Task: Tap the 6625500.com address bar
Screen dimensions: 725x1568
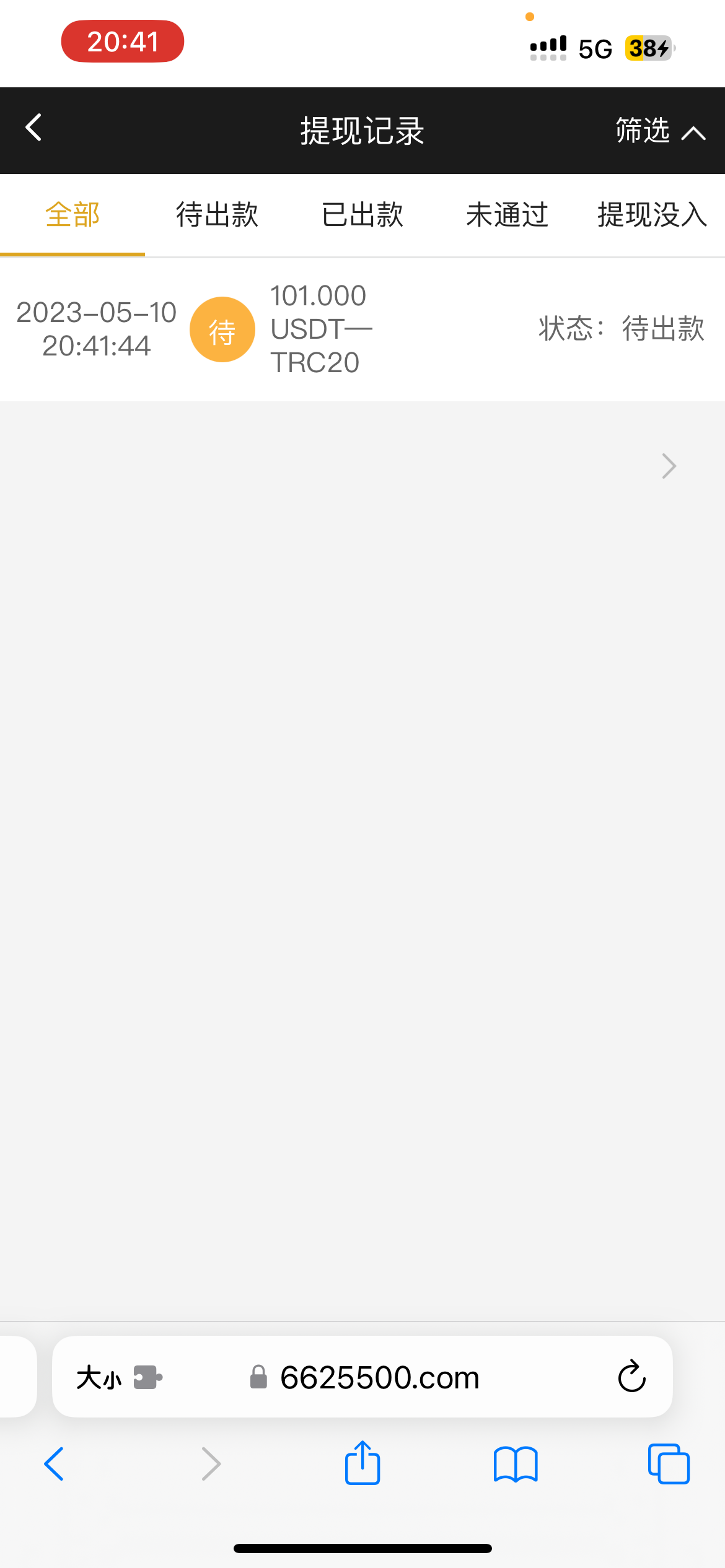Action: click(379, 1378)
